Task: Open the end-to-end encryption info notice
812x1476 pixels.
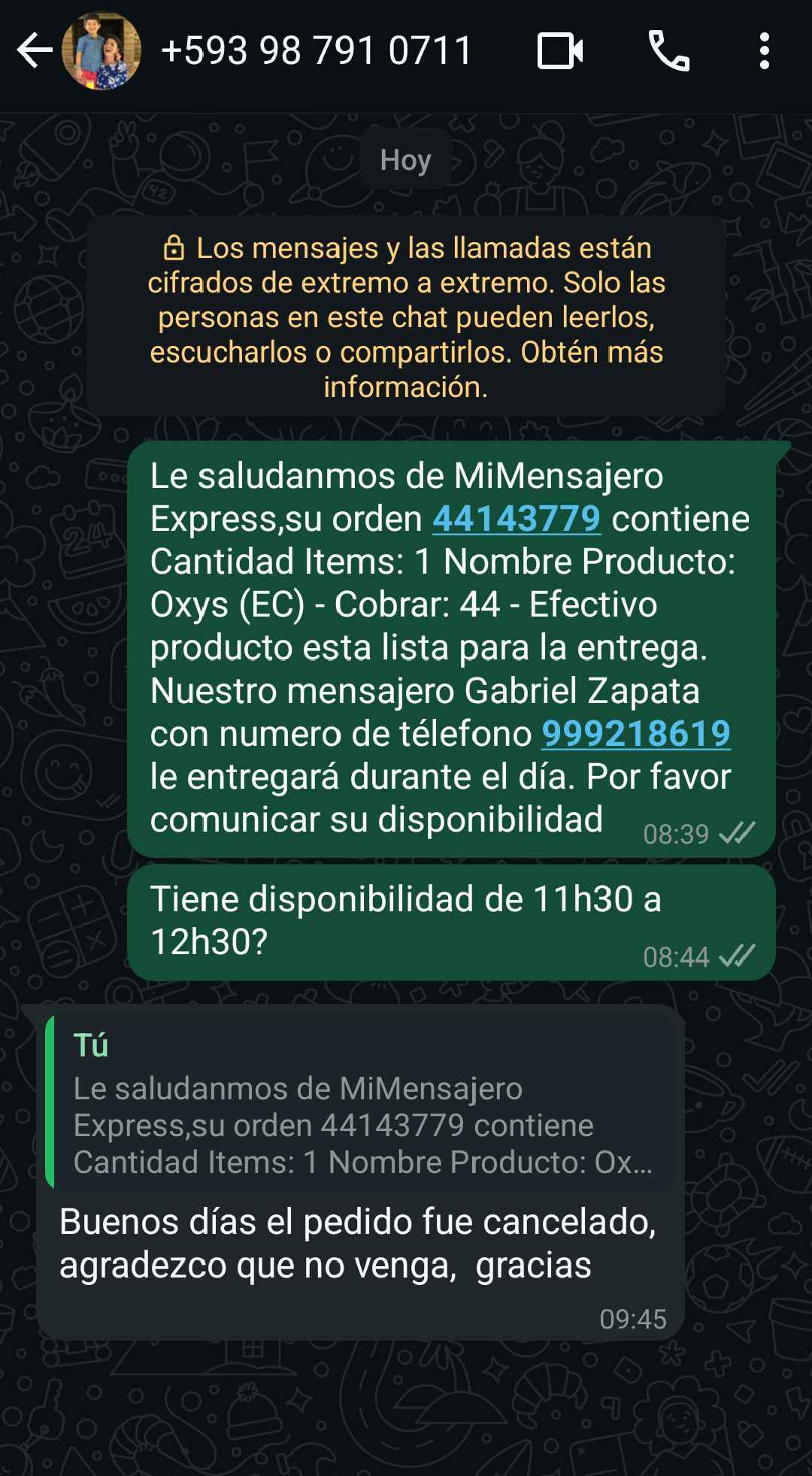Action: [x=406, y=317]
